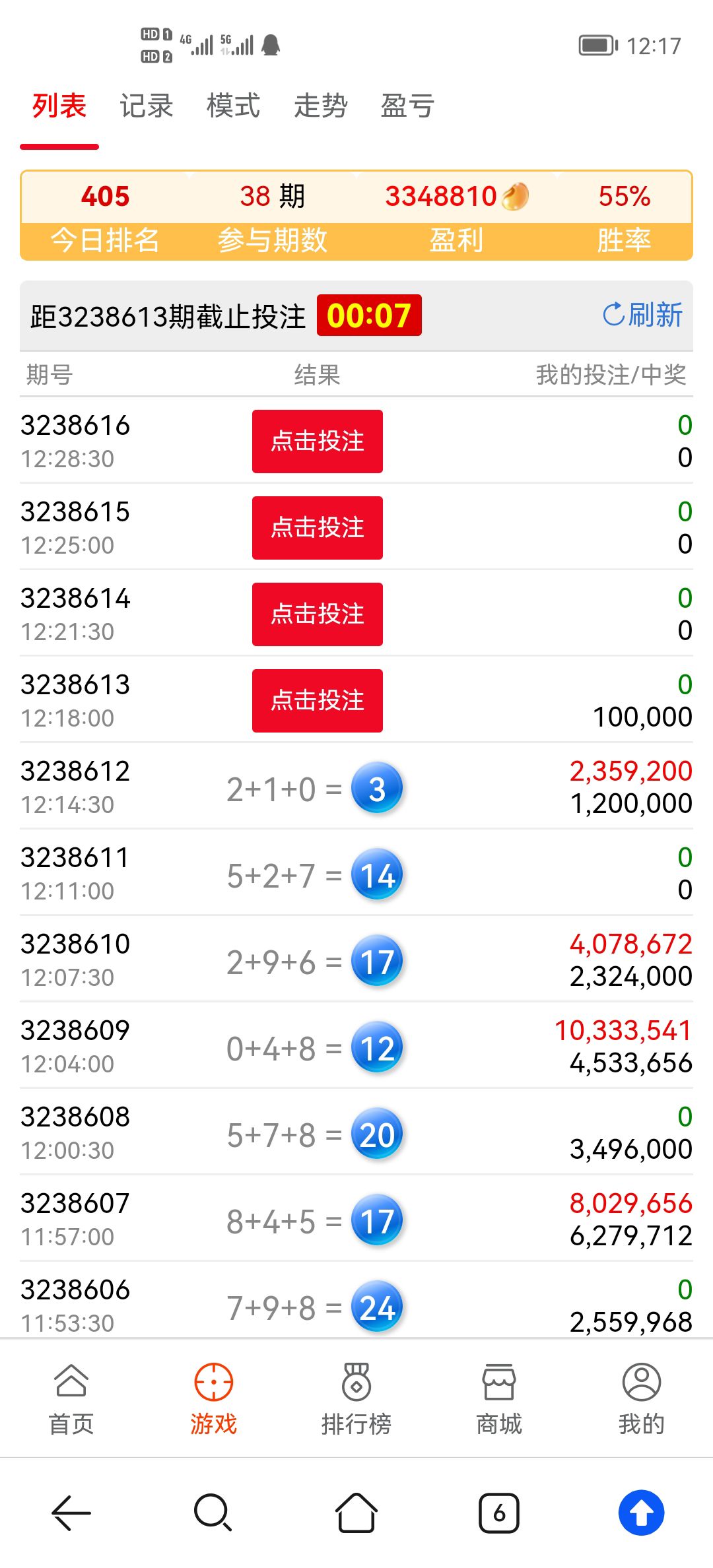Open the browser search icon
The height and width of the screenshot is (1568, 713).
[x=213, y=1513]
